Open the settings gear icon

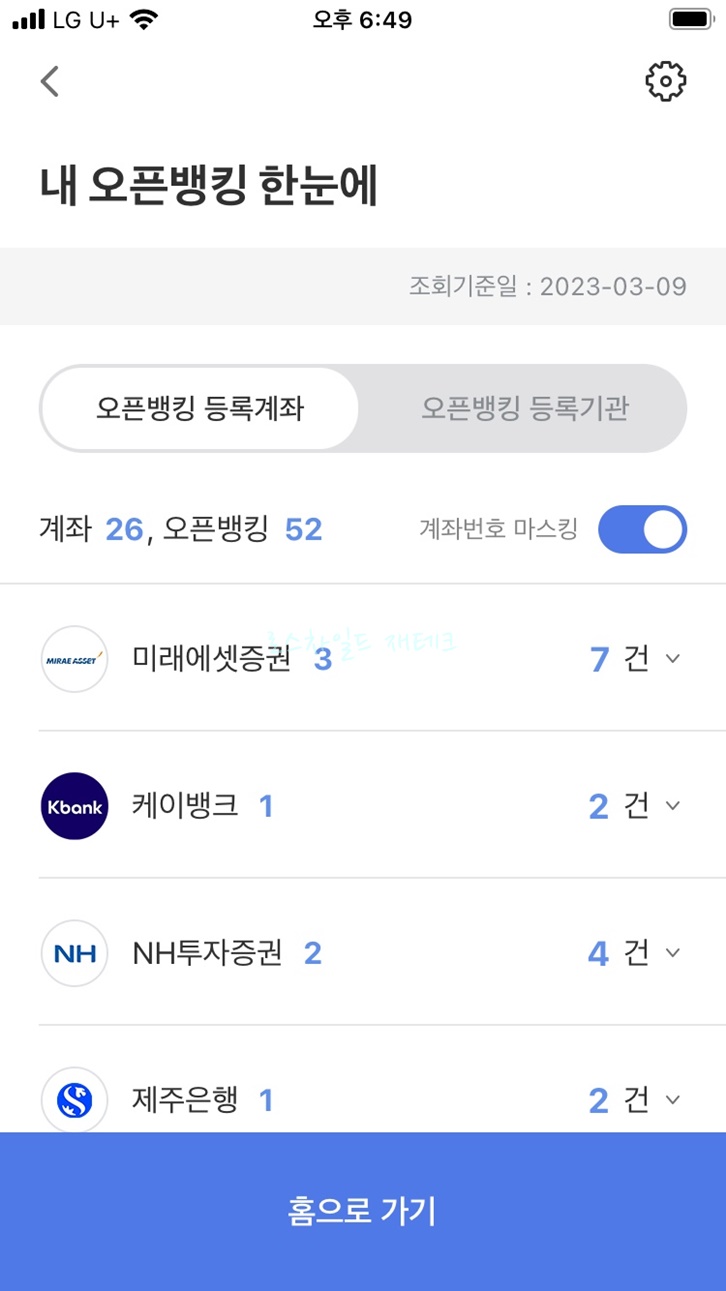(x=664, y=82)
